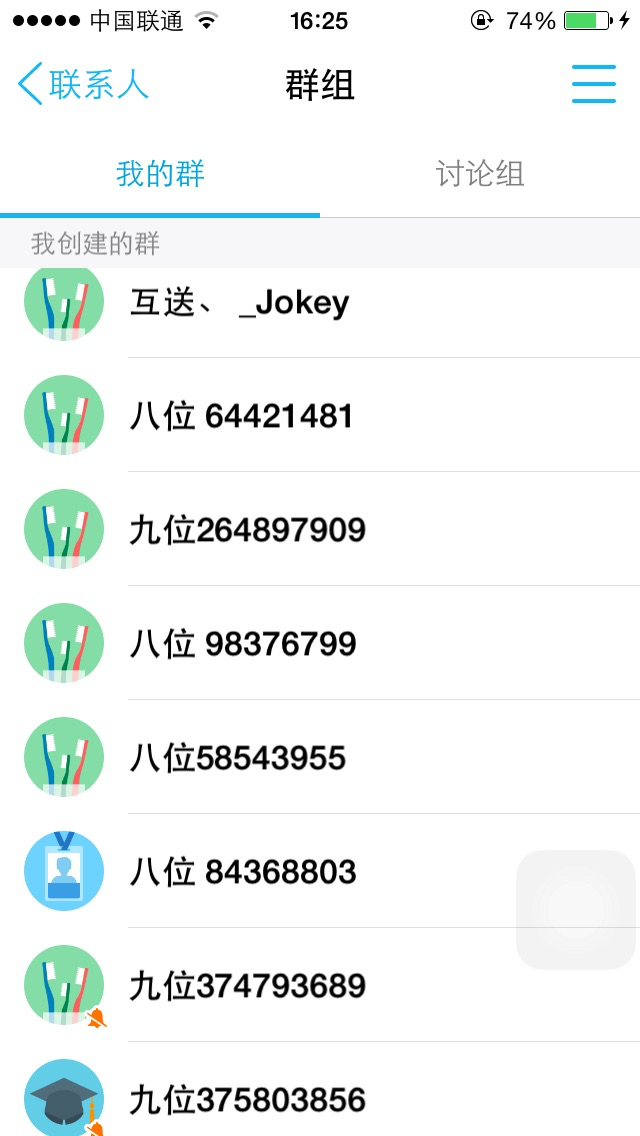Image resolution: width=640 pixels, height=1136 pixels.
Task: Open group 八位 98376799
Action: click(x=320, y=643)
